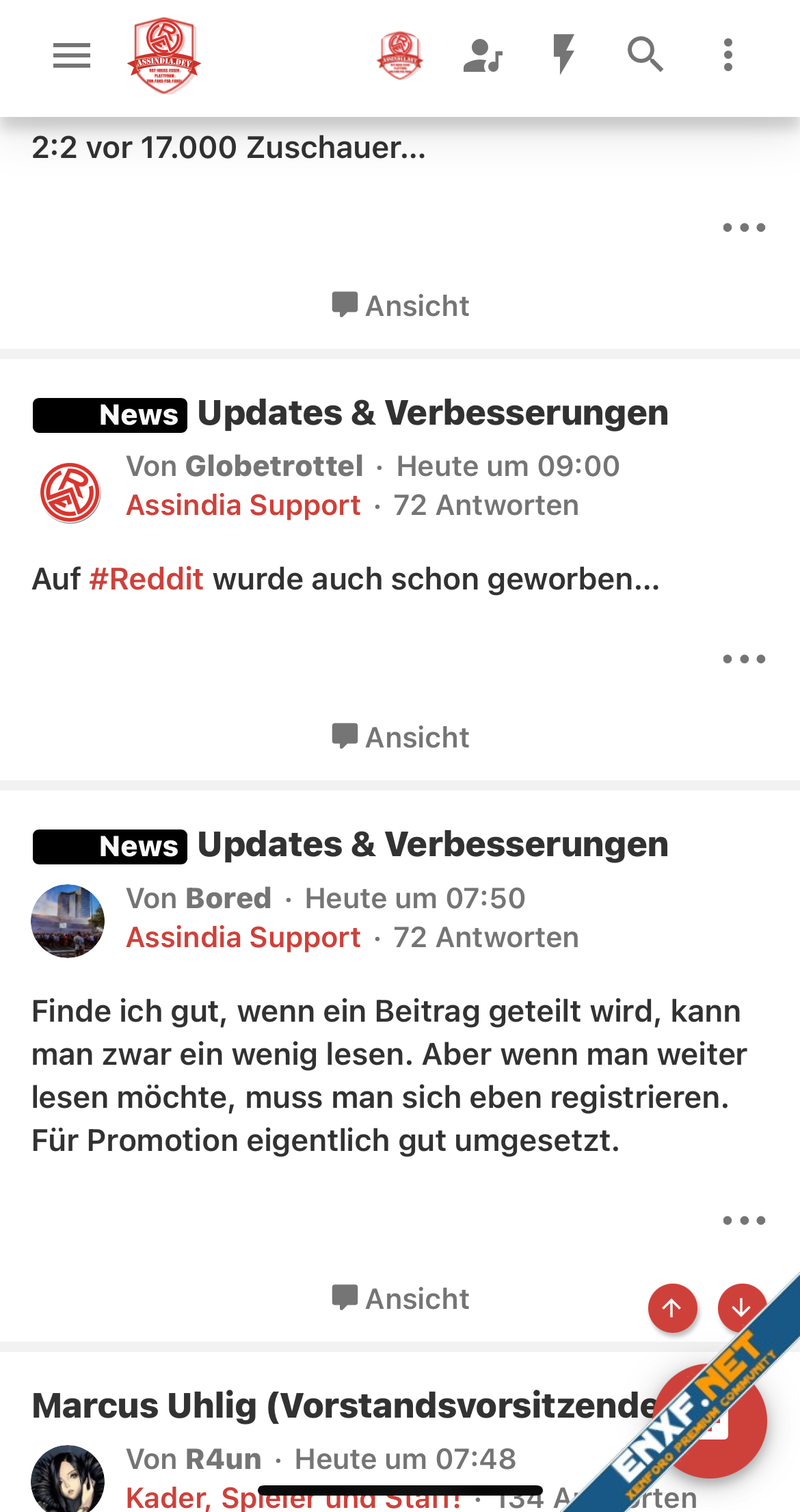Open three-dot options for Bored's post
The image size is (800, 1512).
[x=744, y=1221]
